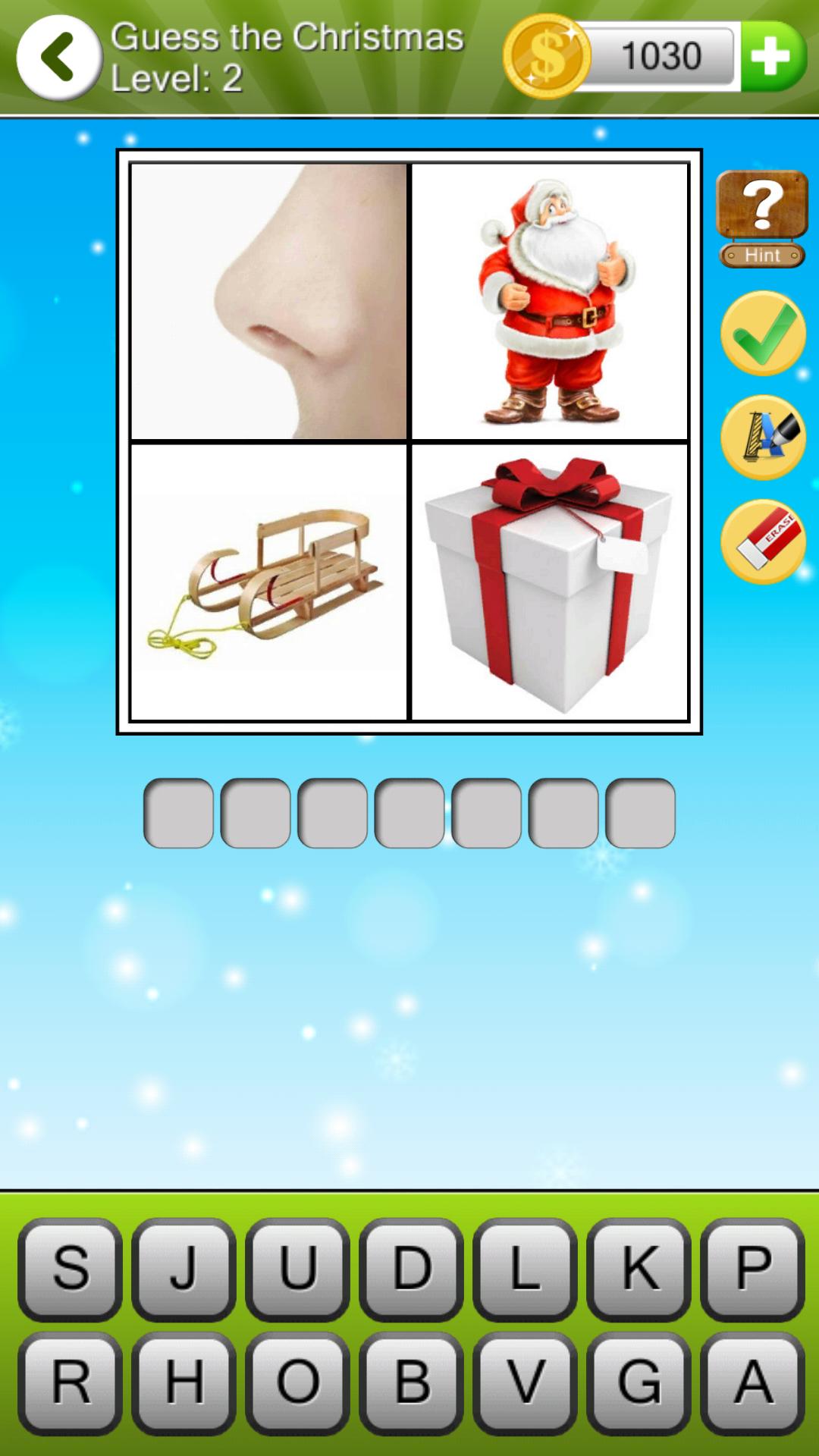
Task: Open the Hint button
Action: tap(762, 218)
